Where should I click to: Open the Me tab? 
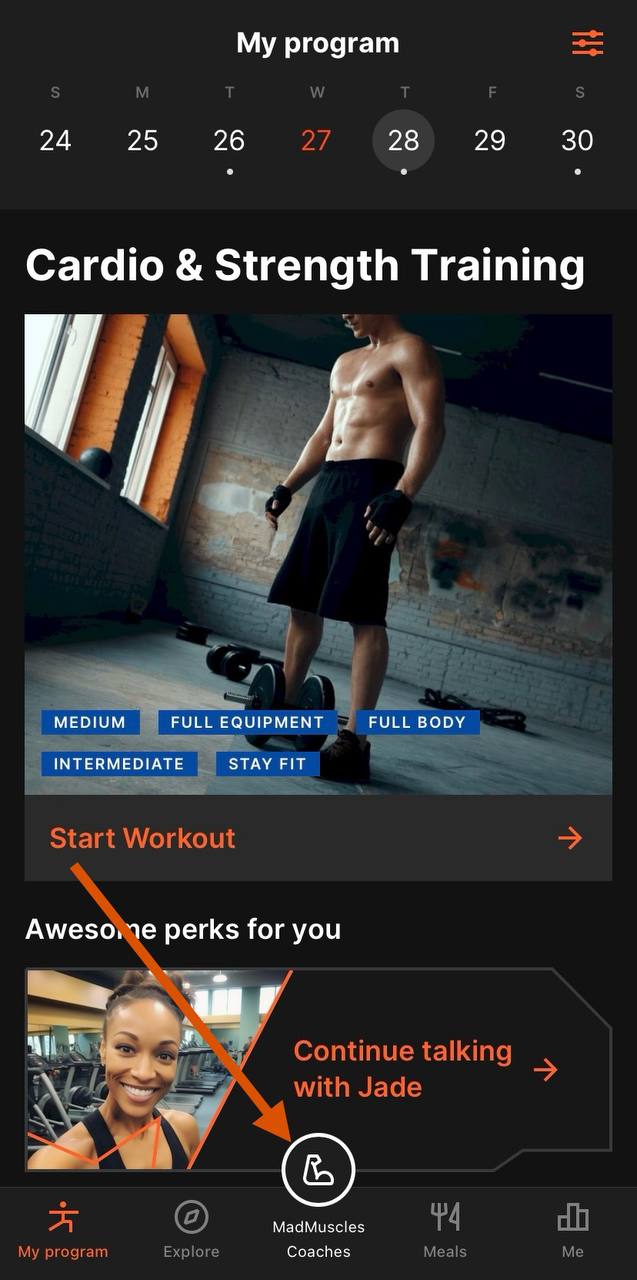point(572,1230)
